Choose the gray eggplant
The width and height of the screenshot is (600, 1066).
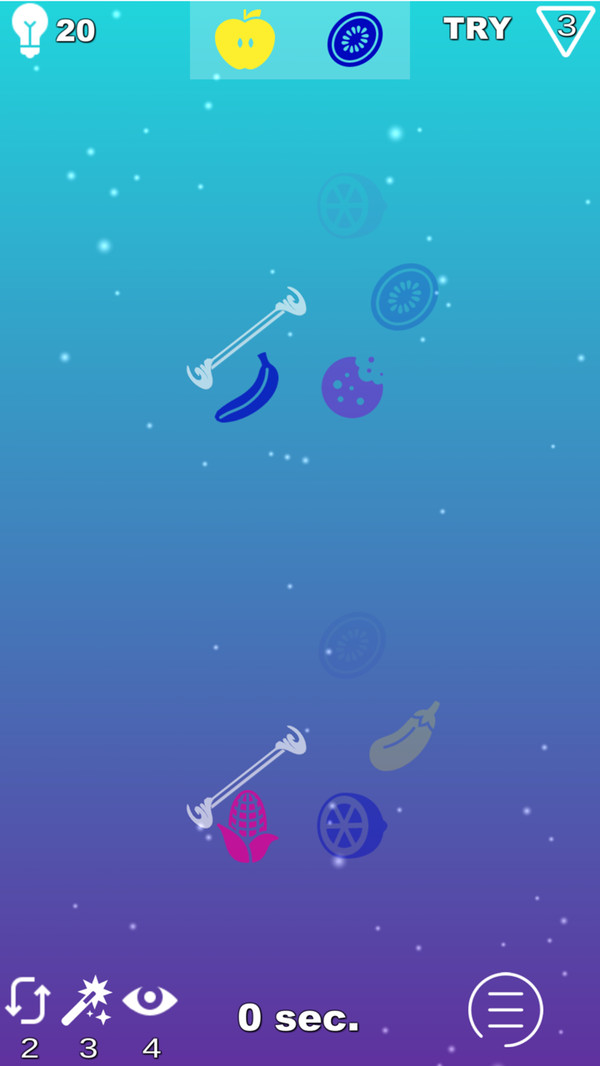(x=404, y=737)
